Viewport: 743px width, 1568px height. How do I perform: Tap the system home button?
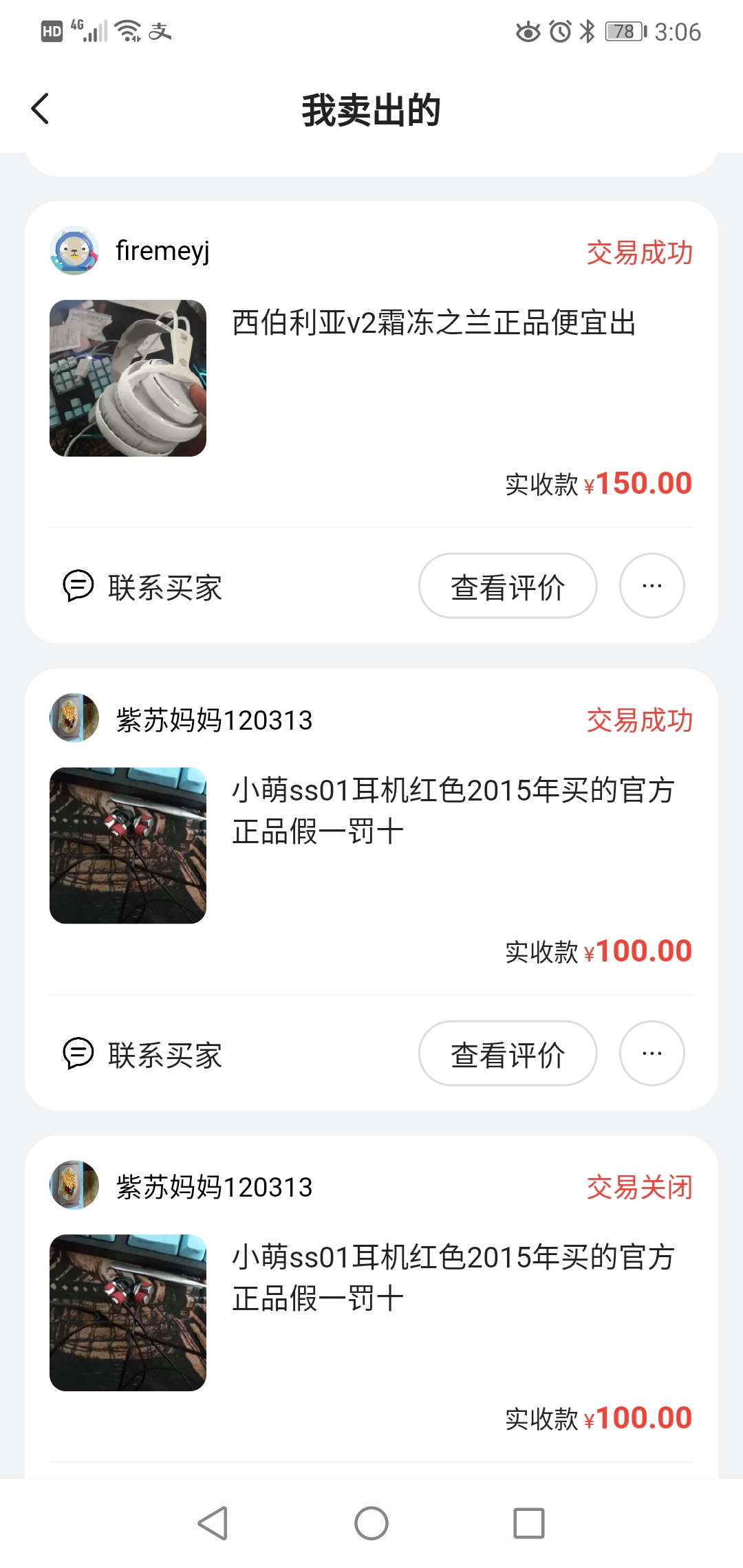click(x=371, y=1523)
